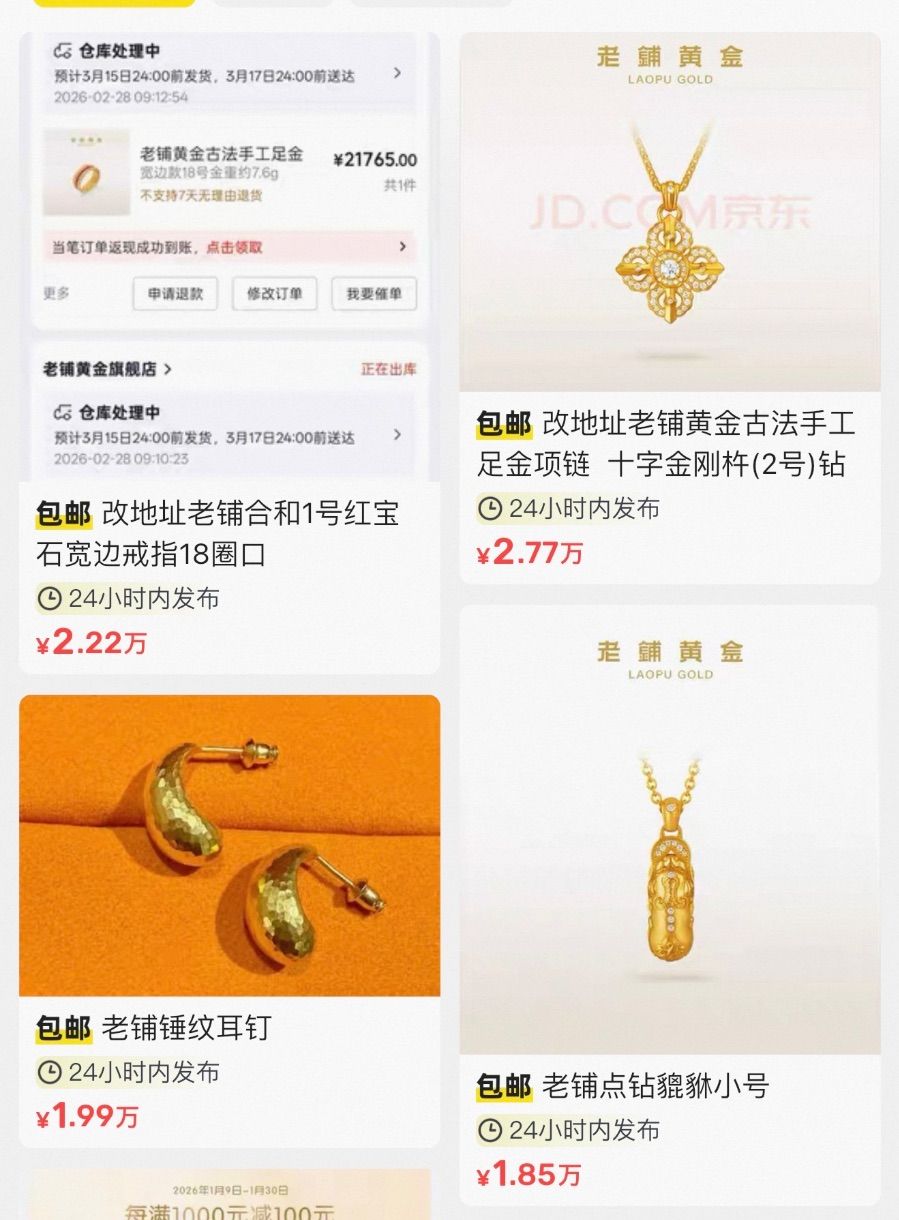
Task: View the 老铺锤纹耳钉 earrings listing
Action: tap(229, 845)
